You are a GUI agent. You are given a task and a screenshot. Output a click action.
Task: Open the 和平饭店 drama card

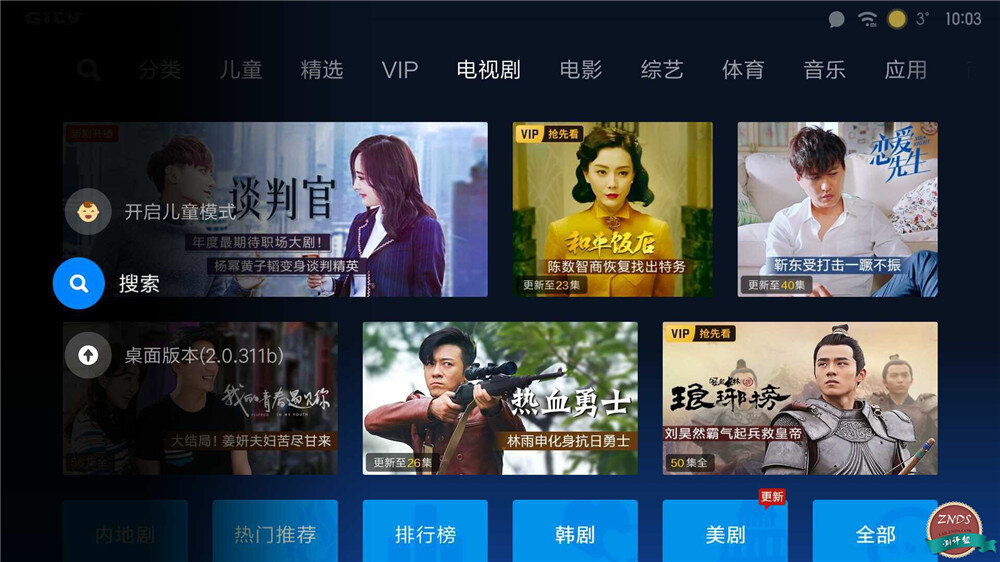pyautogui.click(x=612, y=209)
